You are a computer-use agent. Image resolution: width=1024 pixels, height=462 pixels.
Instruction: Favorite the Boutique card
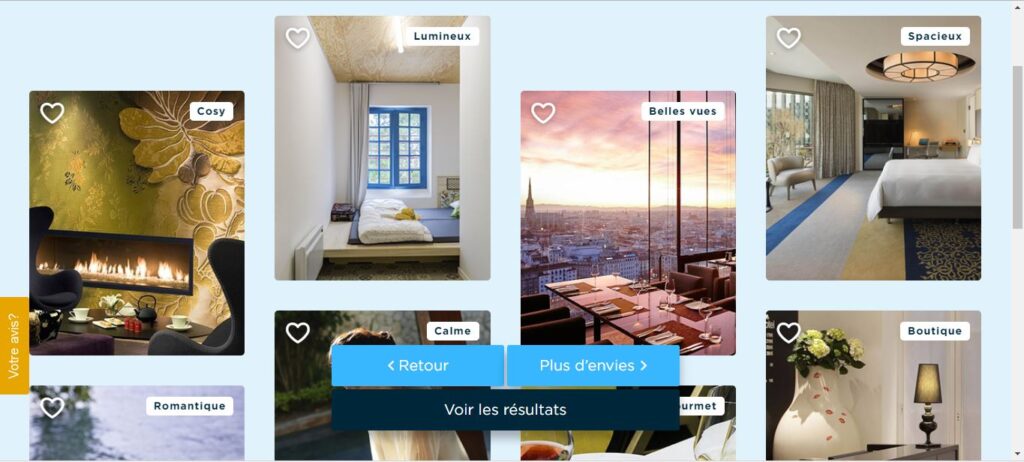[x=789, y=332]
